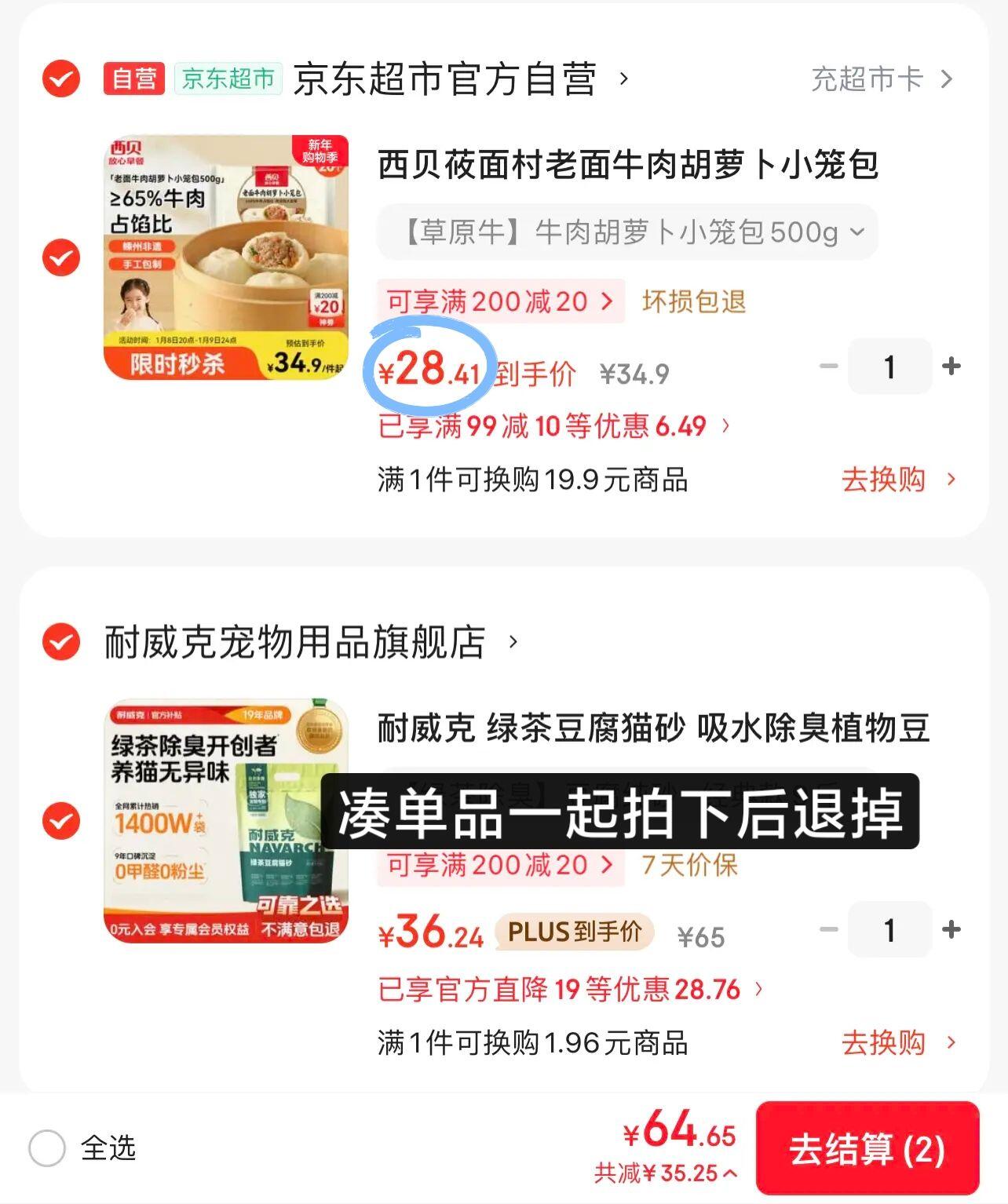The width and height of the screenshot is (1008, 1204).
Task: Expand the 牛肉胡萝卜小笼包500g spec dropdown
Action: 626,232
